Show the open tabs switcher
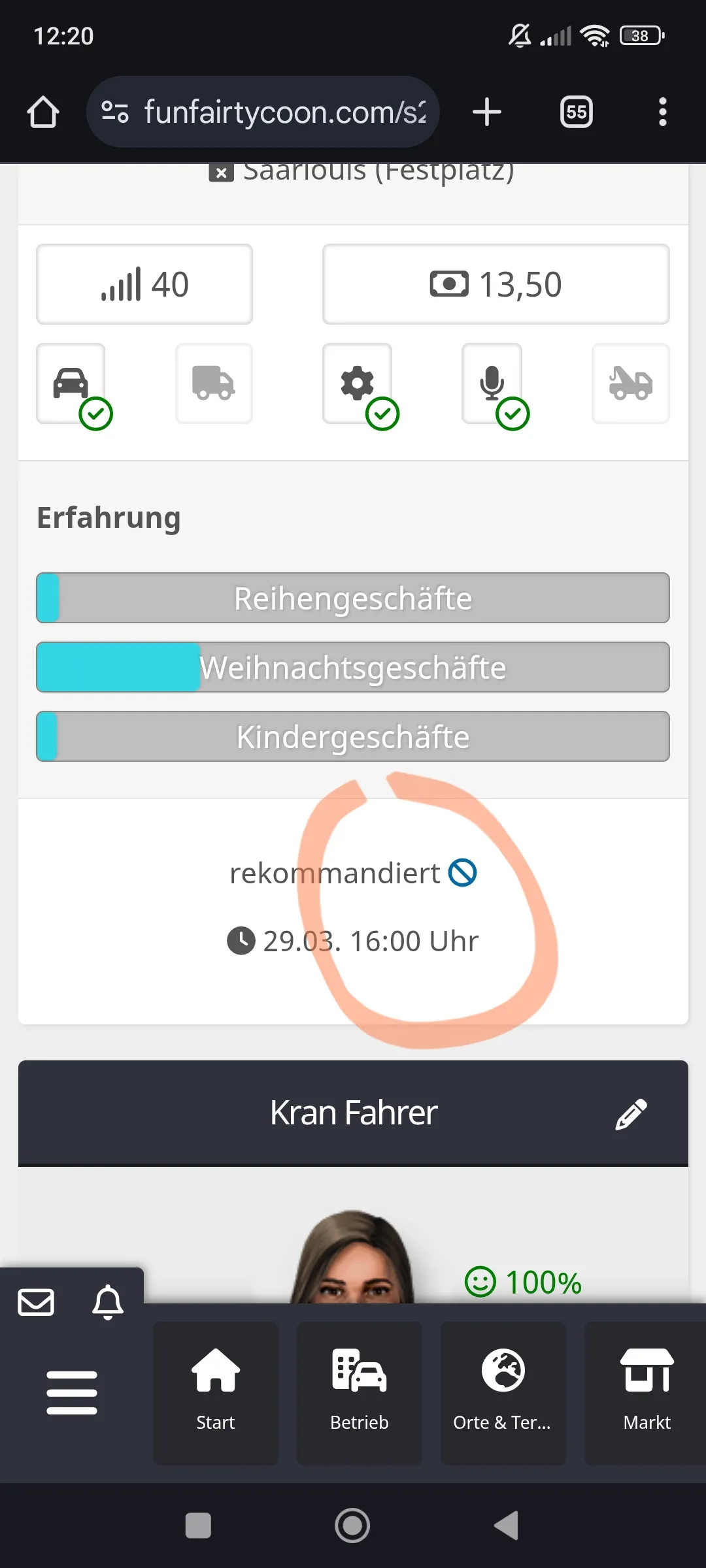This screenshot has height=1568, width=706. [x=576, y=112]
